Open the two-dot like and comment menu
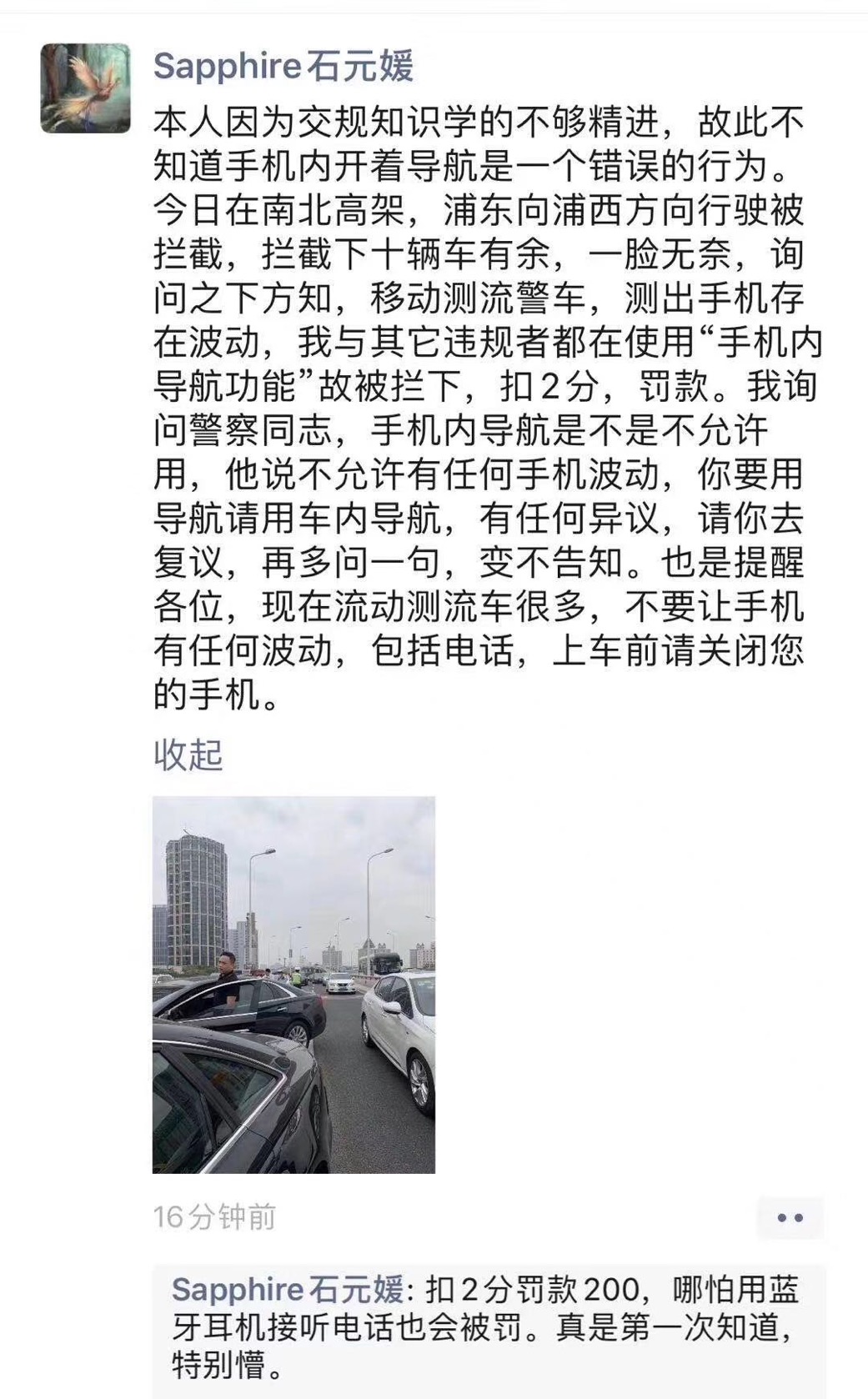Image resolution: width=868 pixels, height=1399 pixels. (789, 1218)
